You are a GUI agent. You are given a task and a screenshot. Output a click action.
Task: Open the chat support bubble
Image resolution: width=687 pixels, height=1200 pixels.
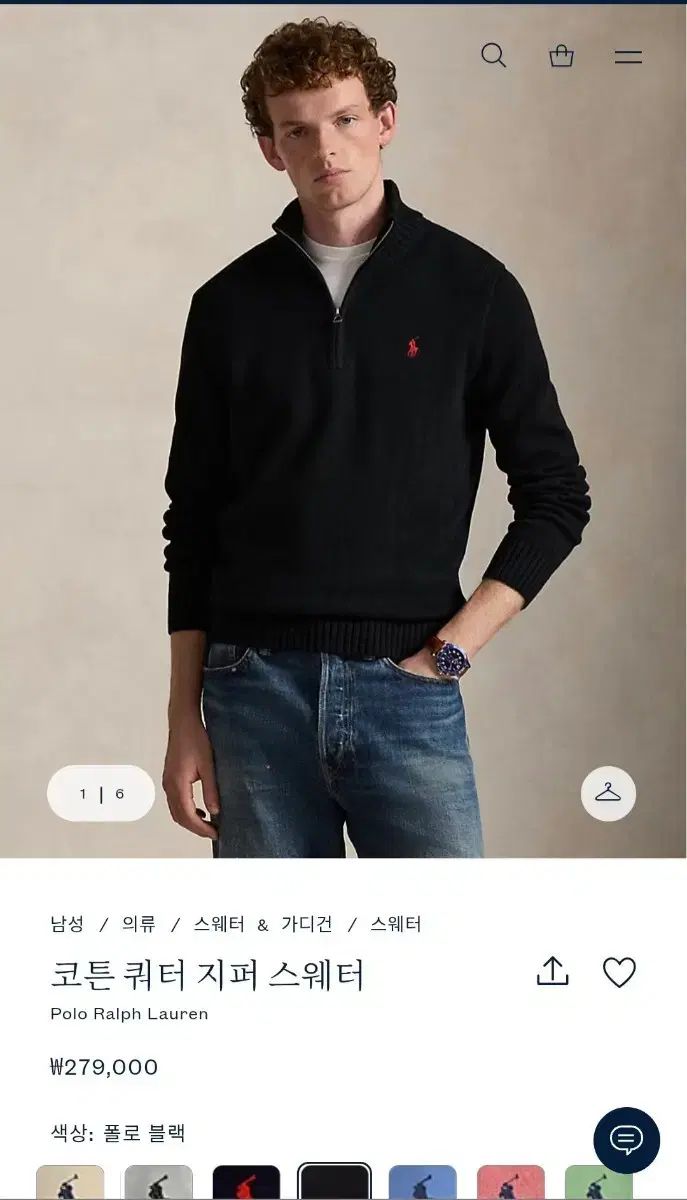click(x=626, y=1140)
